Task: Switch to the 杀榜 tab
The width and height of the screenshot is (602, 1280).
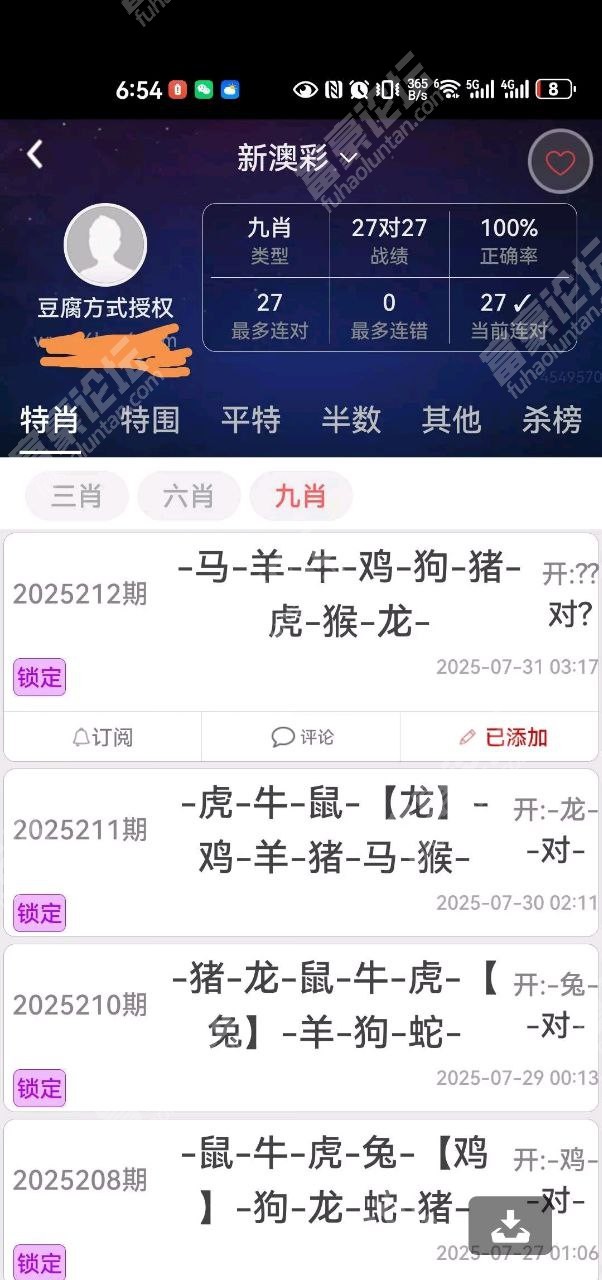Action: click(551, 420)
